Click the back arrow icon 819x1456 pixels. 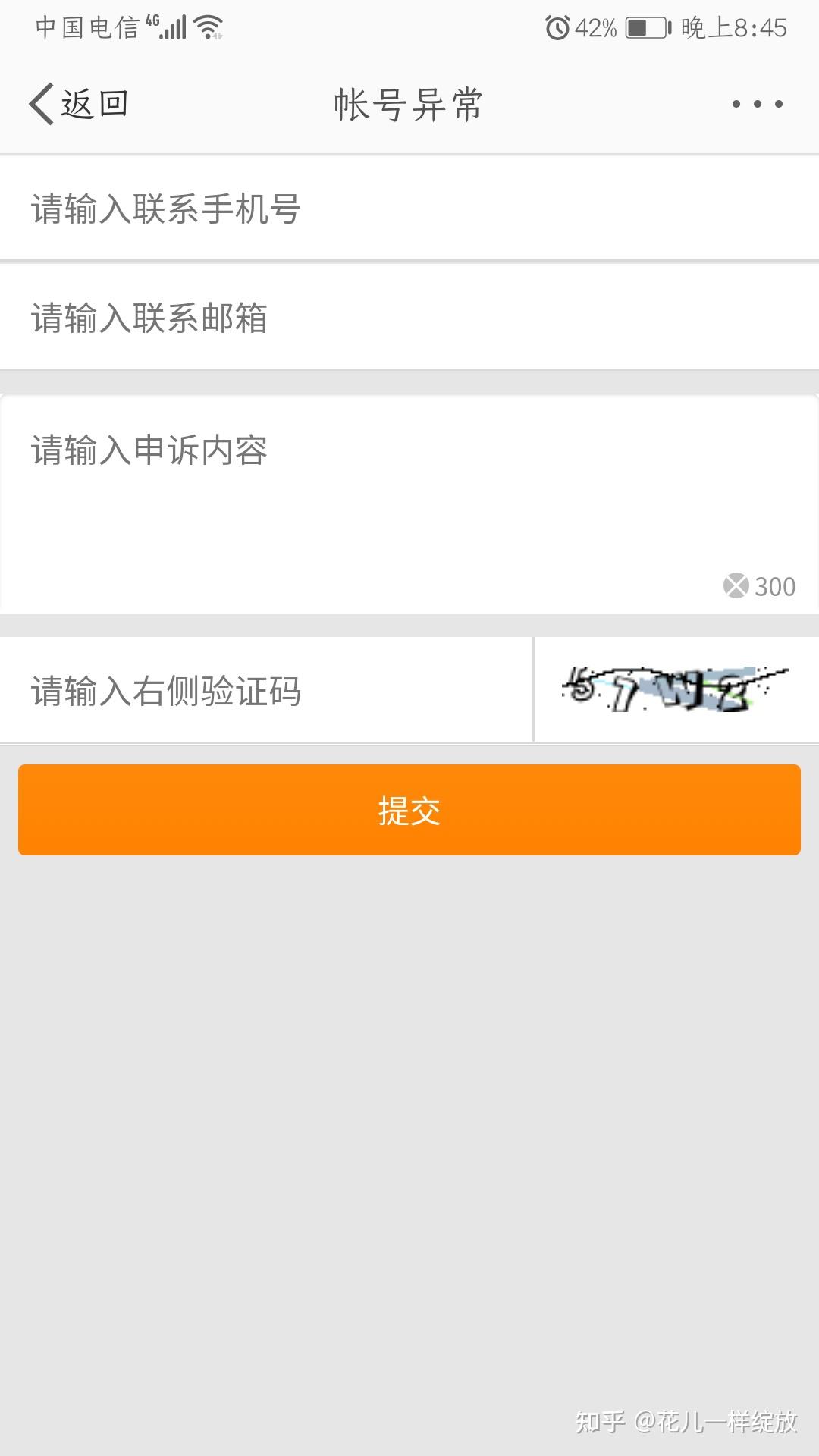point(41,103)
